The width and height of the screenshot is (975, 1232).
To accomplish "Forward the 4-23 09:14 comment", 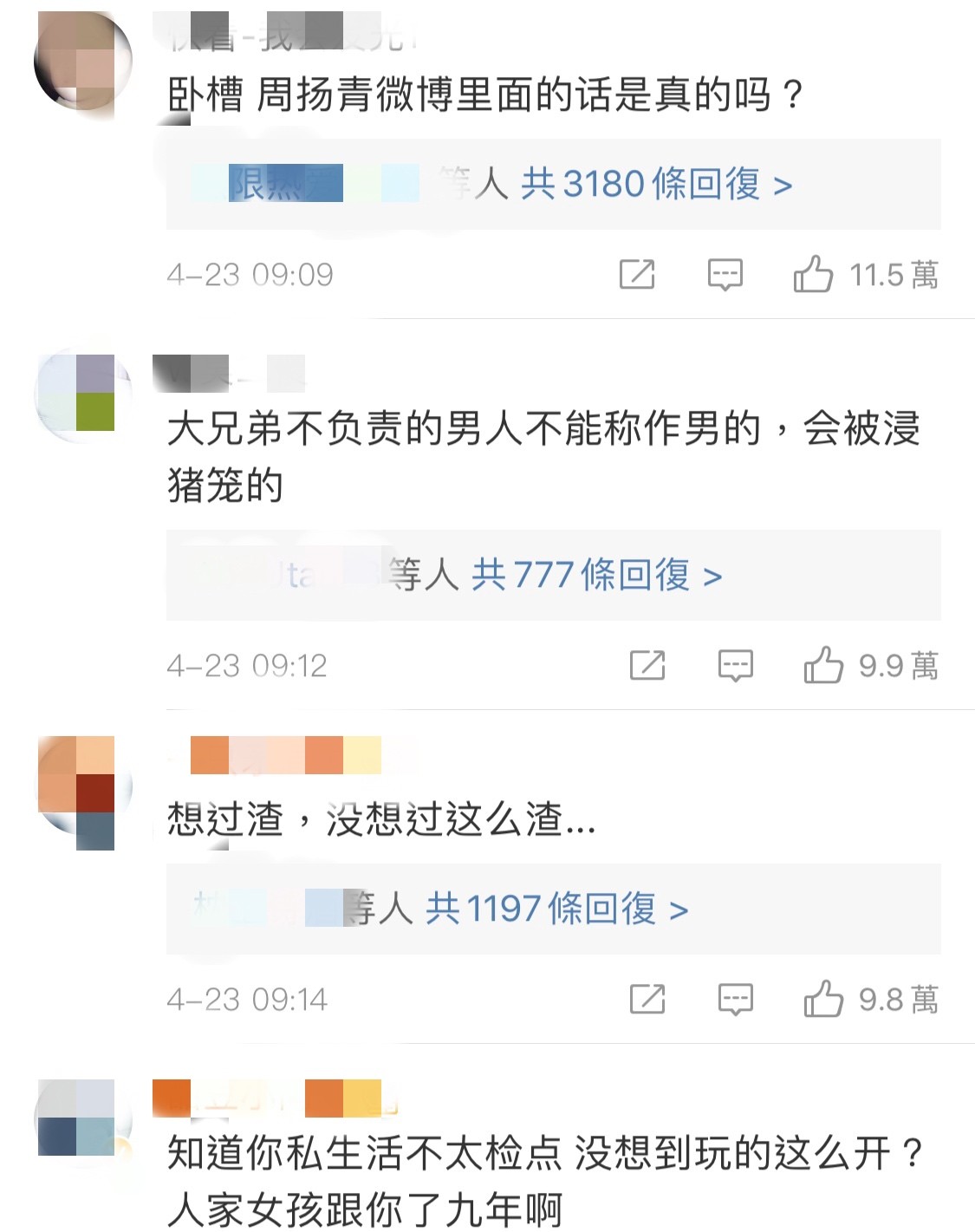I will 647,1000.
